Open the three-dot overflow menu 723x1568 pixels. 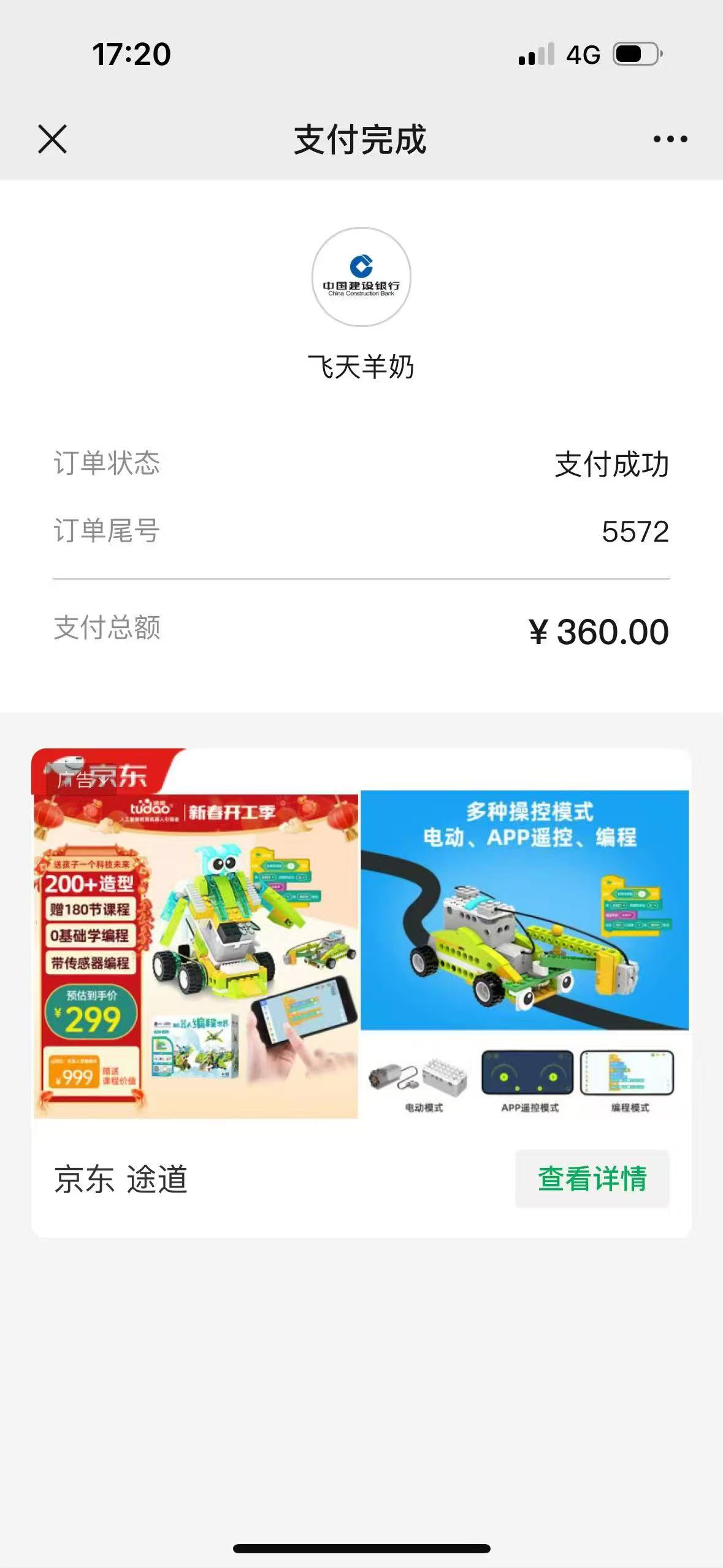(670, 139)
